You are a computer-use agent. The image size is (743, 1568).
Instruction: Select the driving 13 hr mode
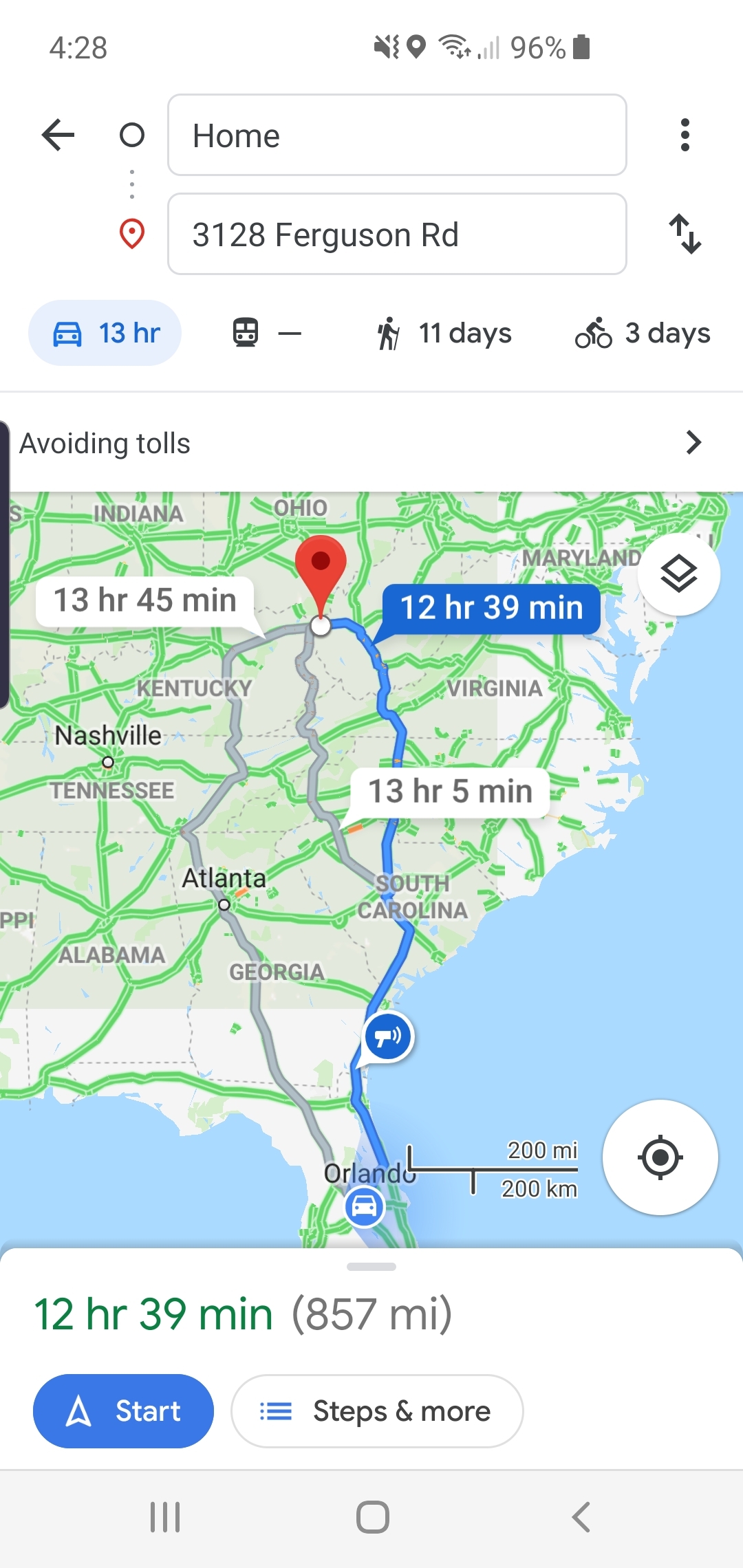[x=105, y=333]
